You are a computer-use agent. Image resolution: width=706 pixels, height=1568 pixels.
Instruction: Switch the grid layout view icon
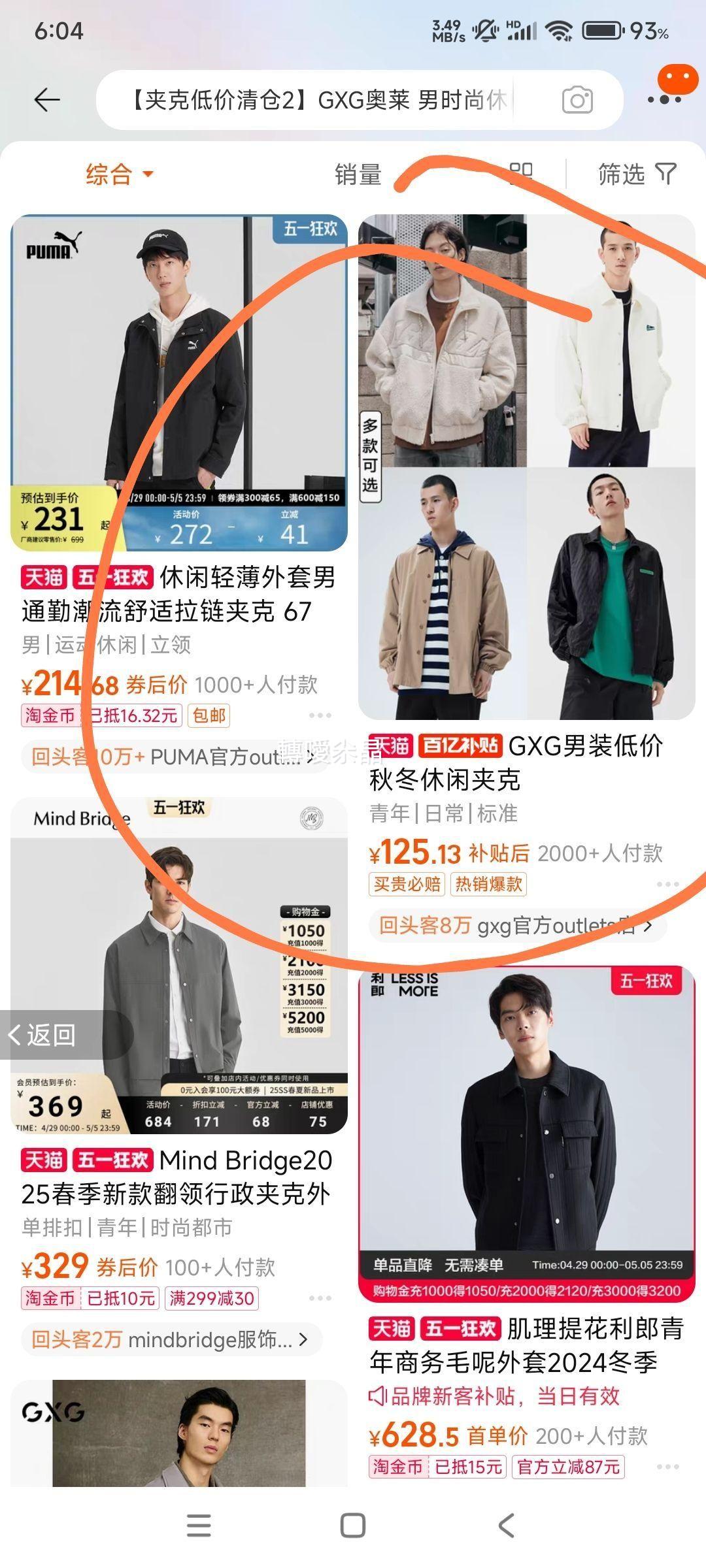pos(521,173)
